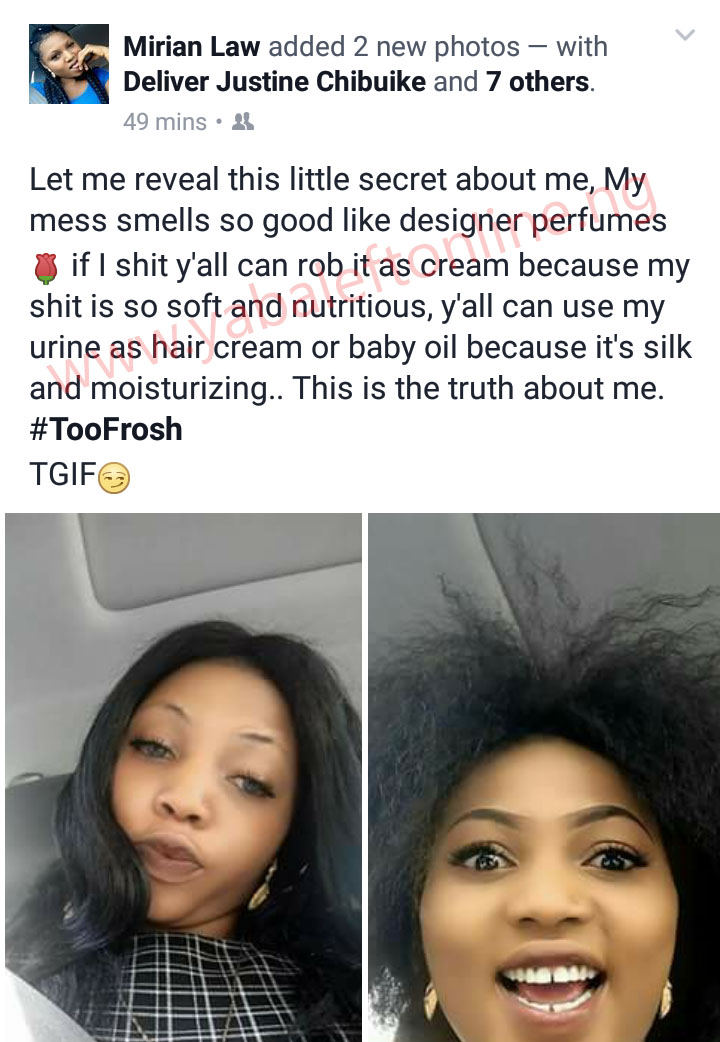Open the #TooFrosh hashtag
The height and width of the screenshot is (1042, 720).
tap(106, 430)
